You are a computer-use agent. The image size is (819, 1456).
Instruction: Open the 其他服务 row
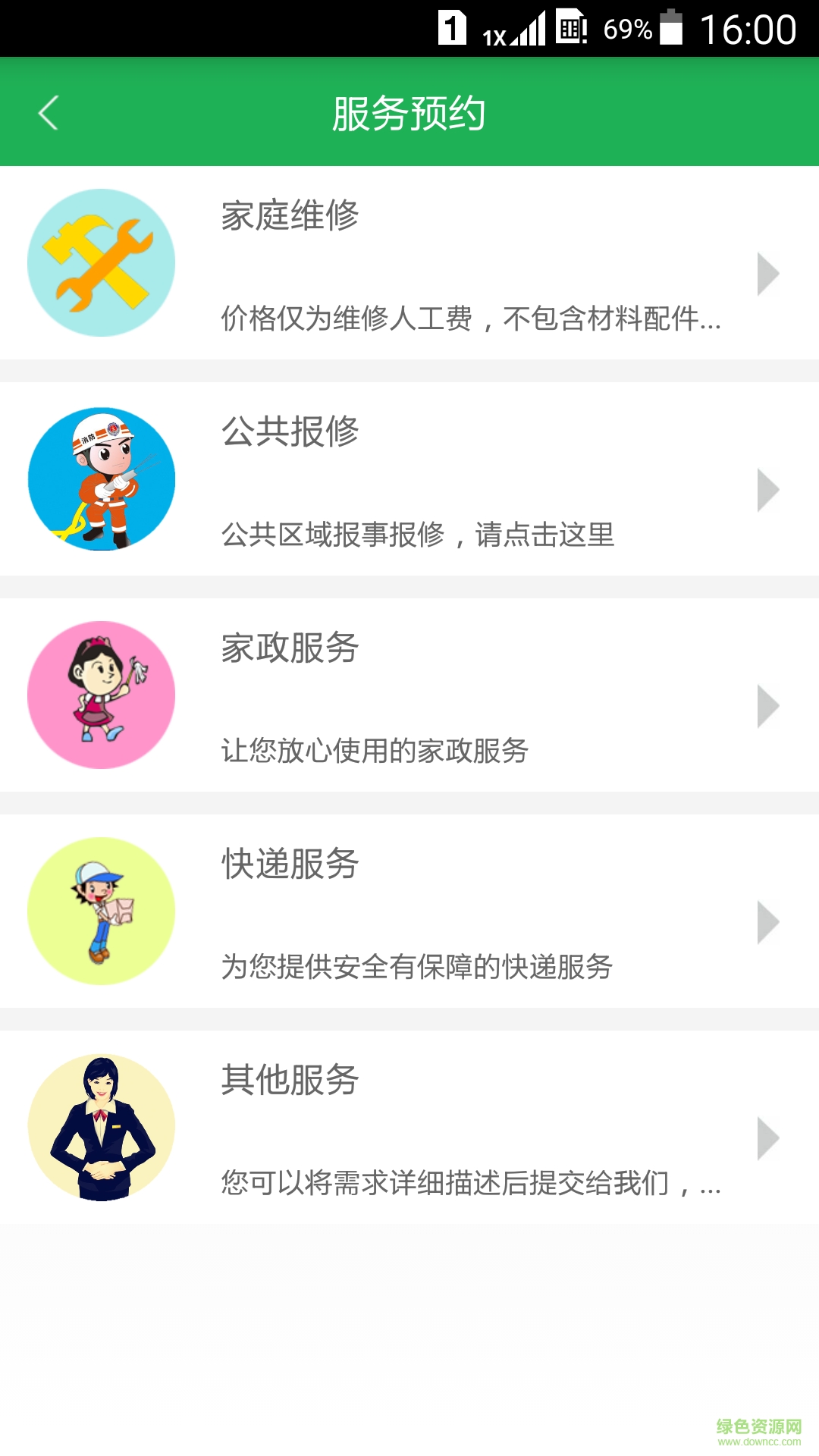coord(409,1128)
